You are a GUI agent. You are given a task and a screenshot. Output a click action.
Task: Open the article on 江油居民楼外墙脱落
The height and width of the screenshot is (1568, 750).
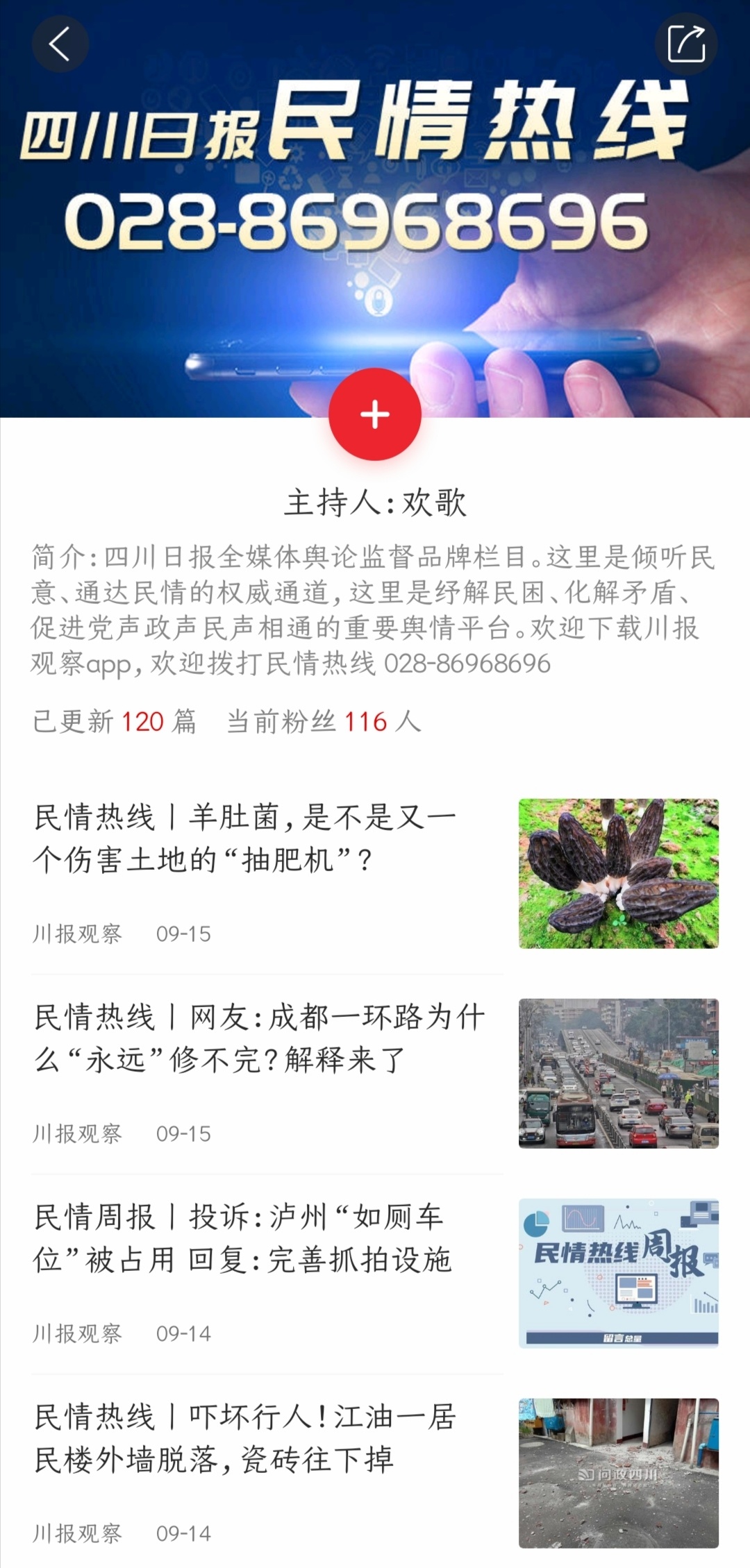pyautogui.click(x=244, y=1438)
